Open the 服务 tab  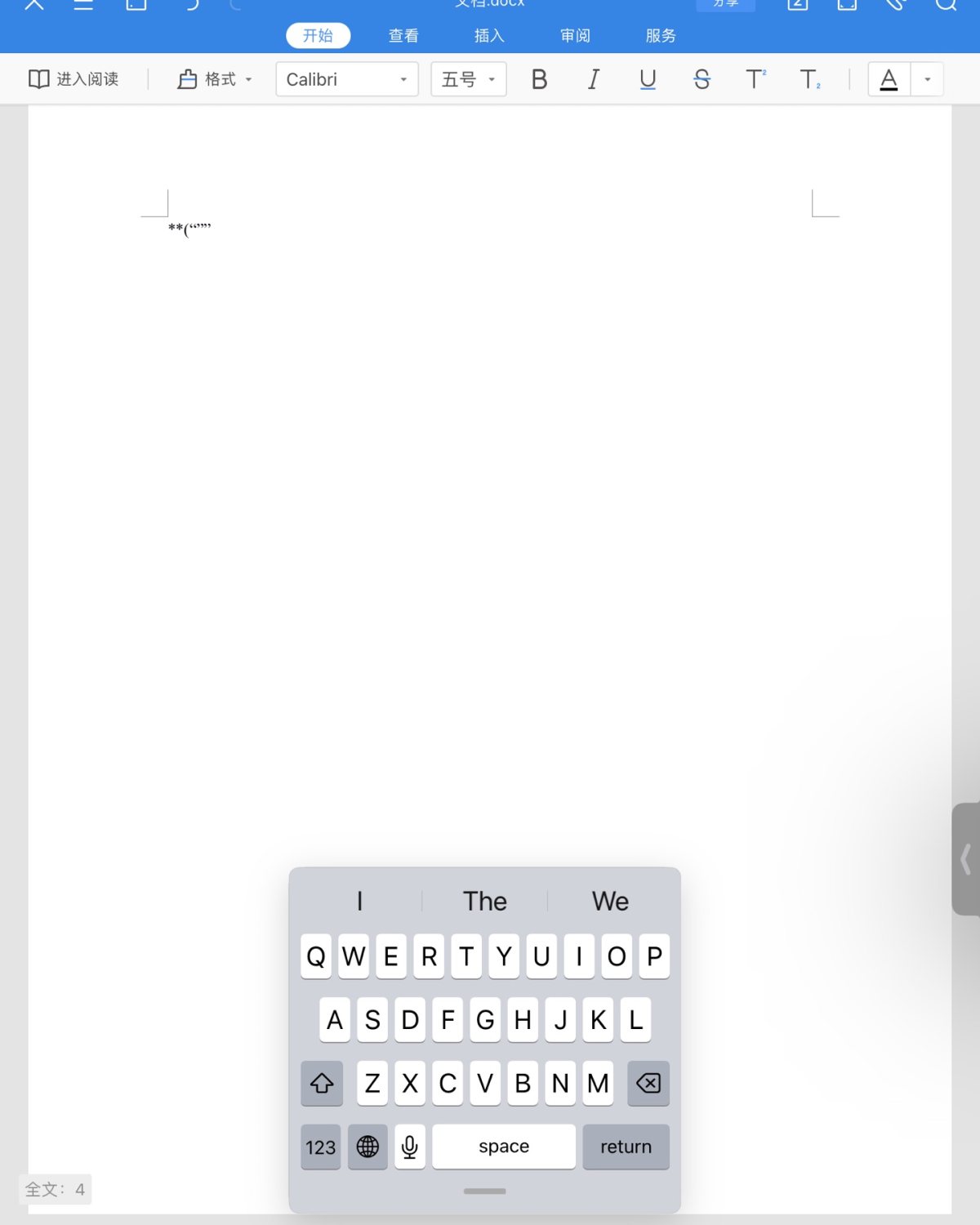click(661, 36)
